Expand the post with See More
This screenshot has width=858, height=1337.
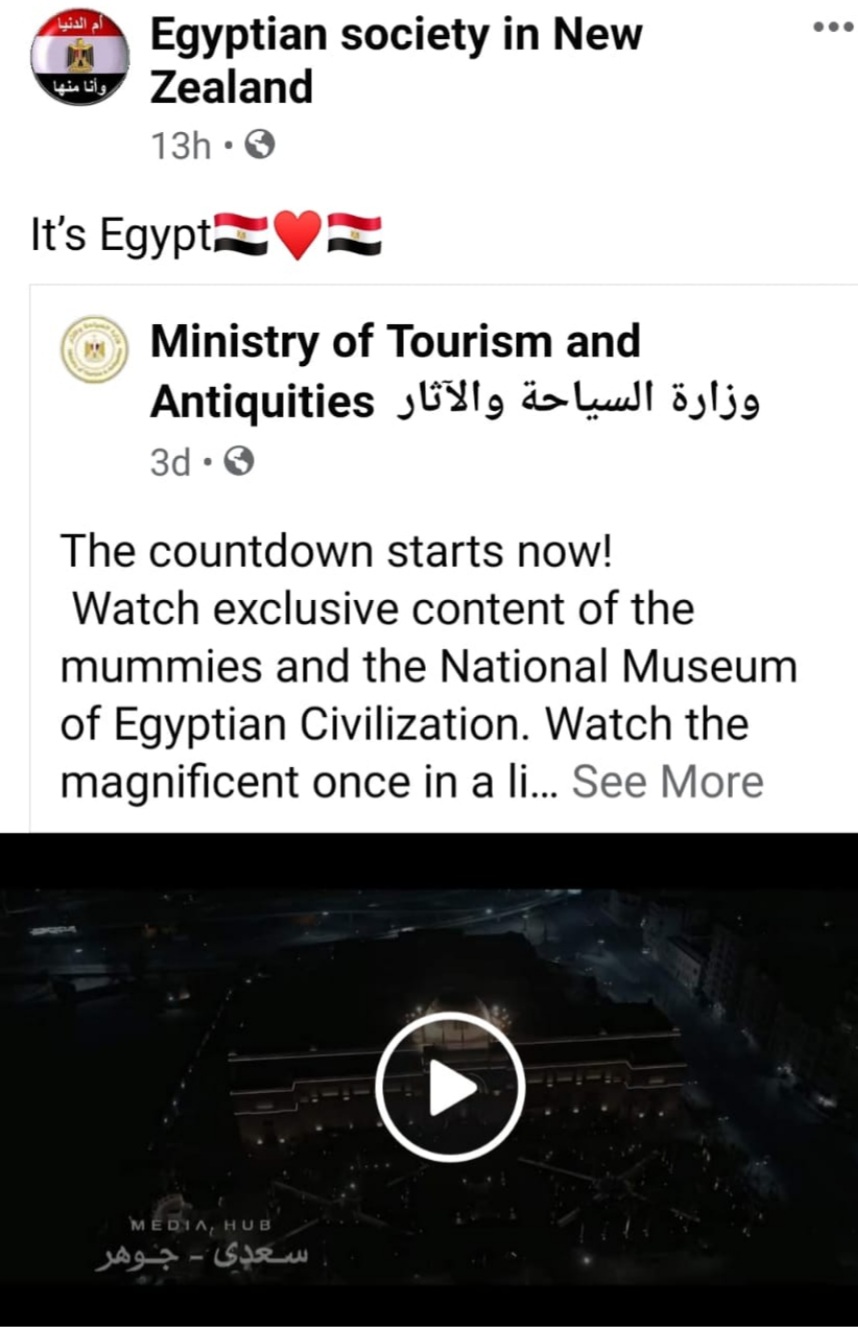(x=667, y=782)
